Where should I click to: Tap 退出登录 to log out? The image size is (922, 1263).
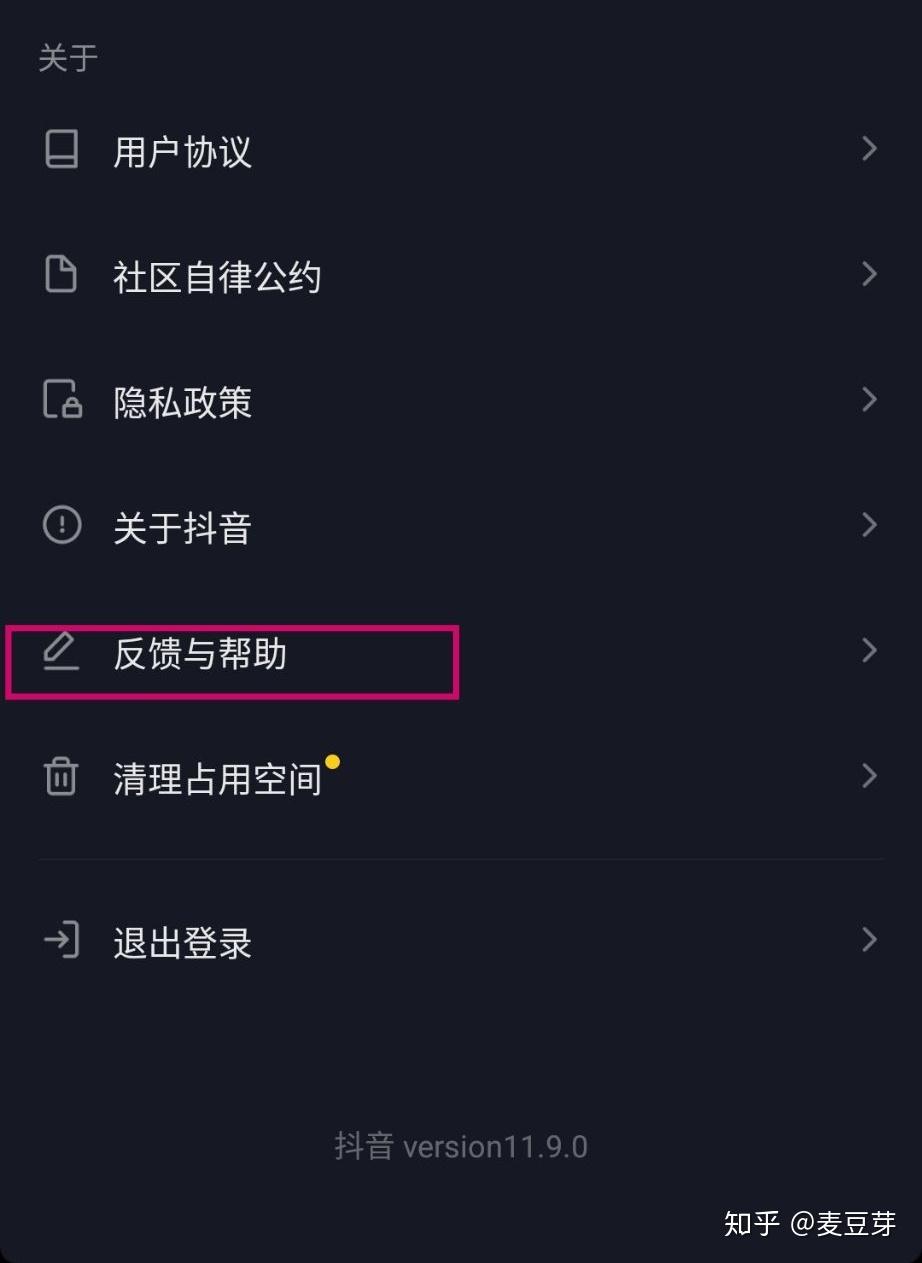pyautogui.click(x=182, y=942)
